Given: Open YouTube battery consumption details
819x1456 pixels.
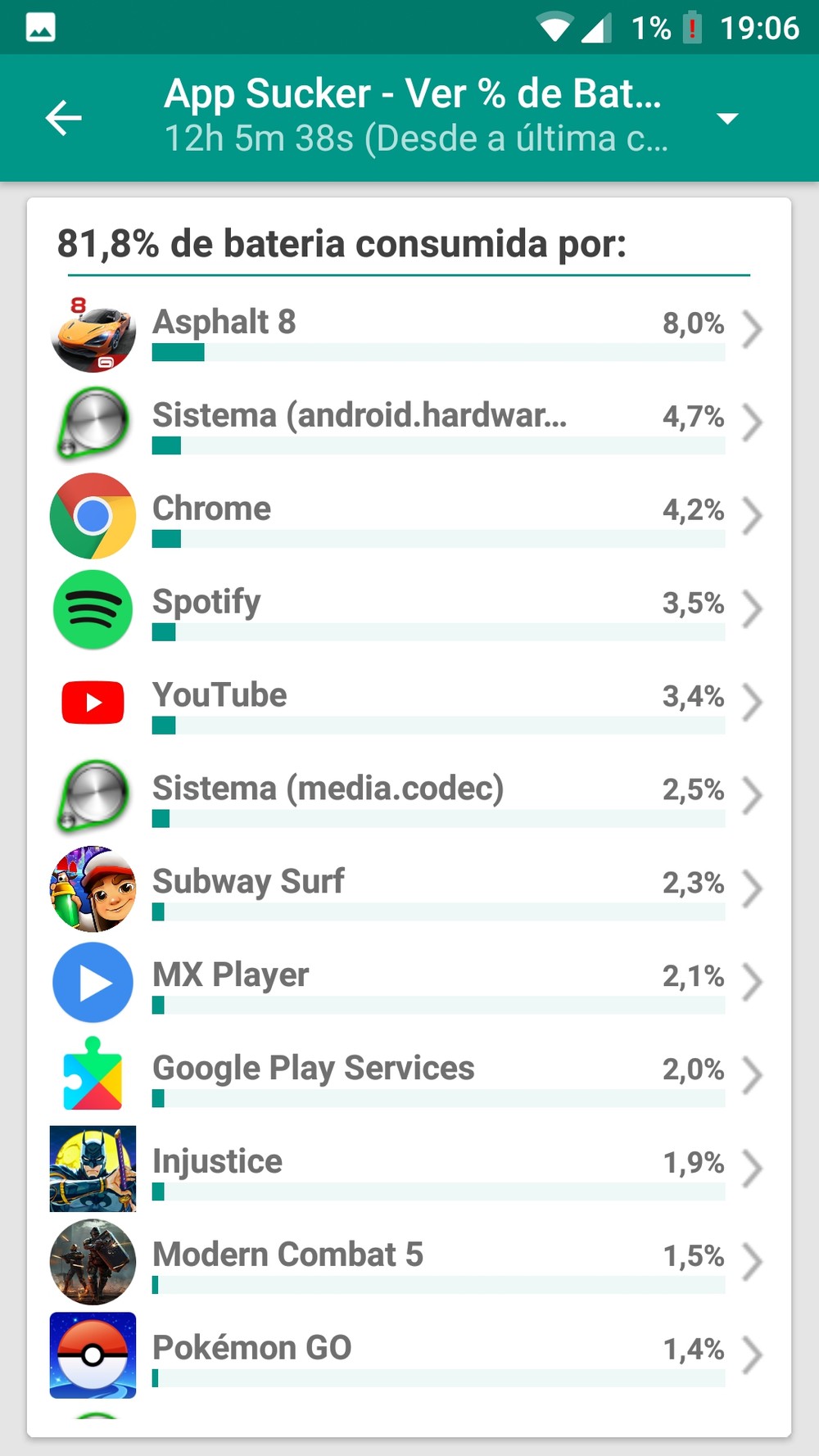Looking at the screenshot, I should point(409,705).
